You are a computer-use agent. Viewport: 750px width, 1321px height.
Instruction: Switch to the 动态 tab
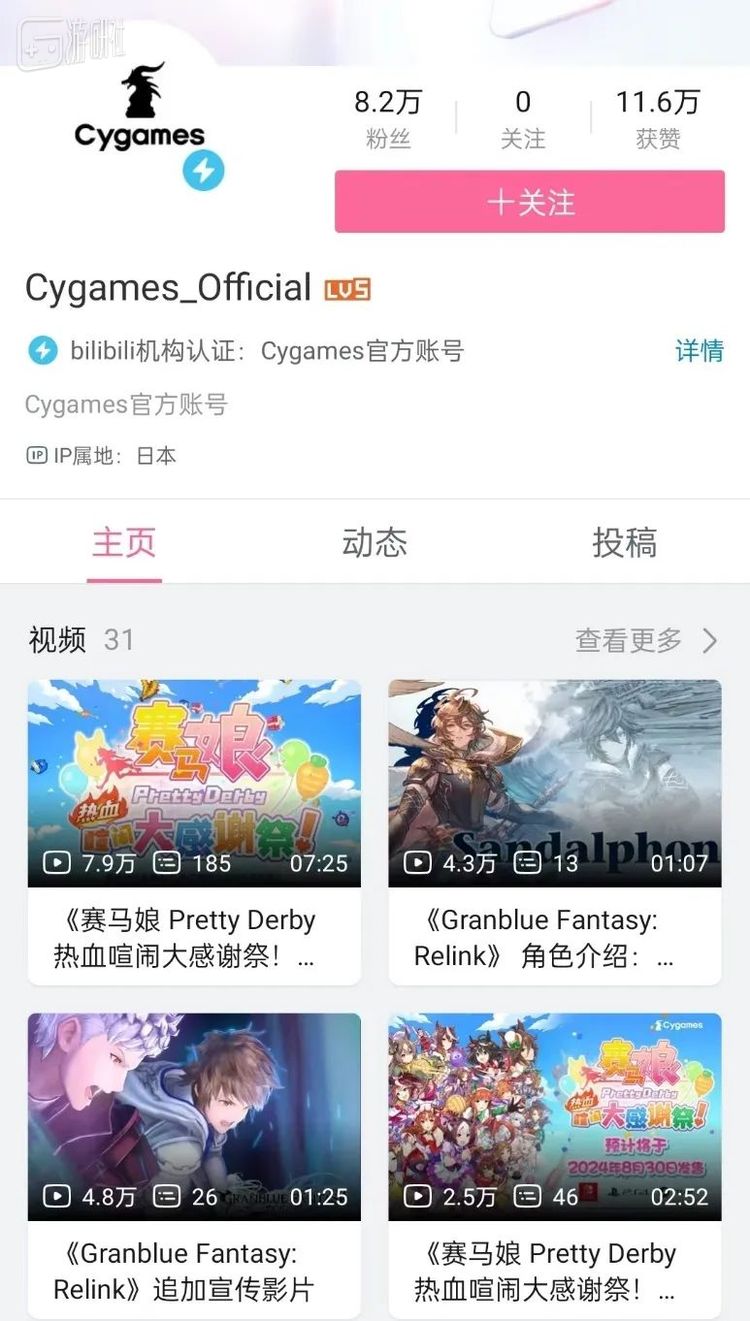[374, 543]
